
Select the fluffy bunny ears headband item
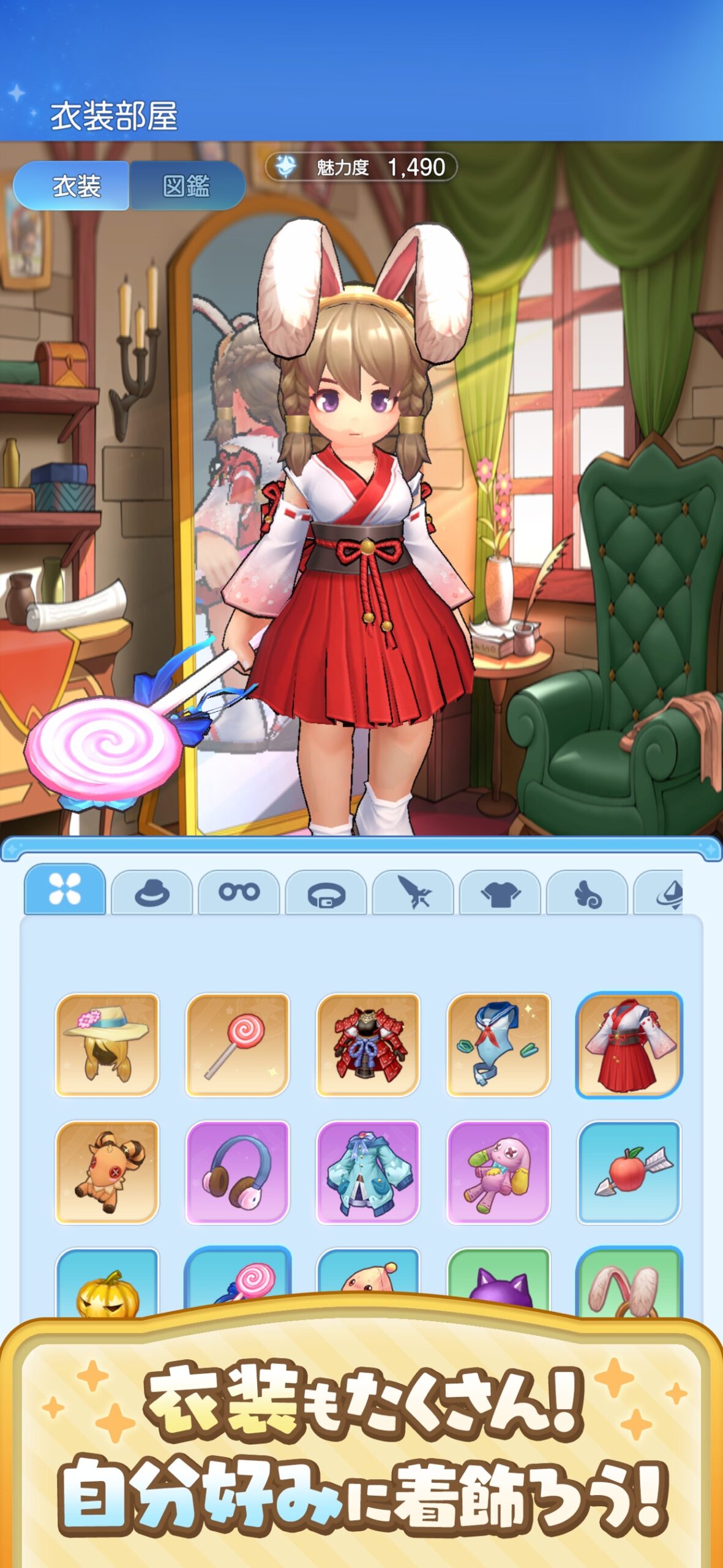[629, 1283]
